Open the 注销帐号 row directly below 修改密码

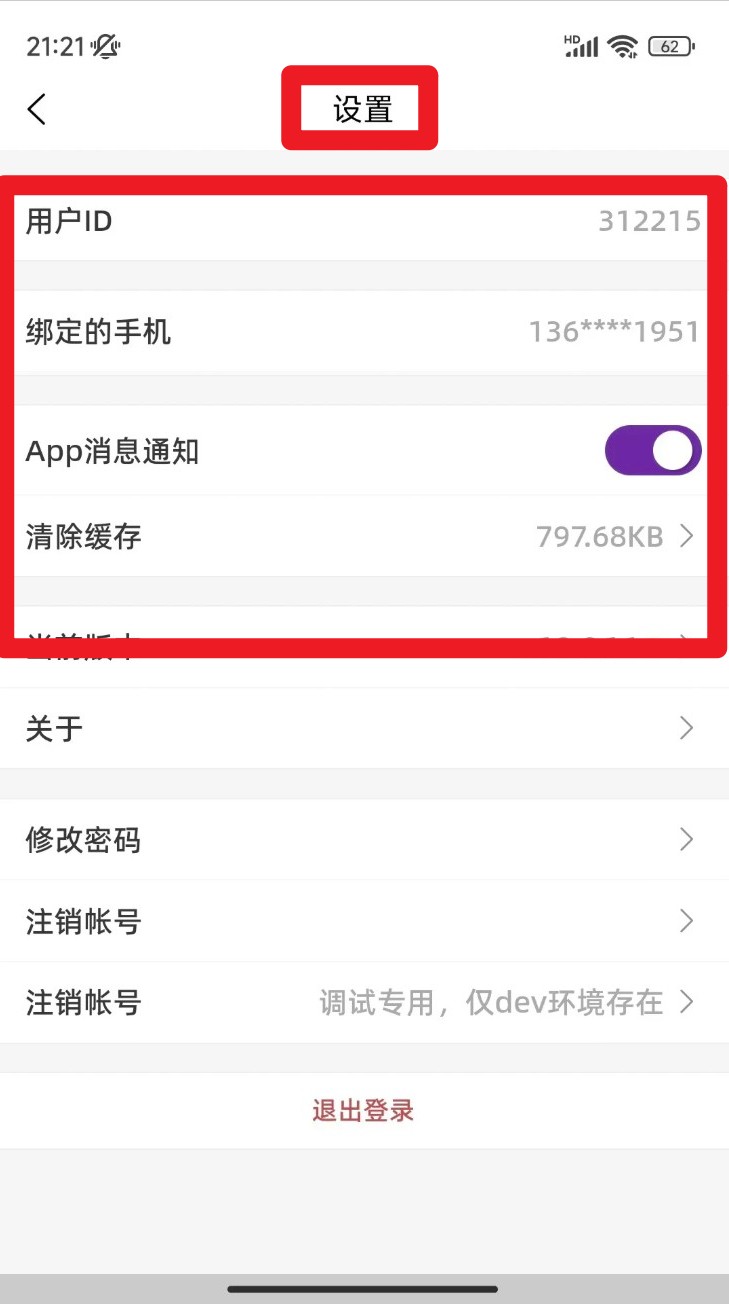point(364,921)
